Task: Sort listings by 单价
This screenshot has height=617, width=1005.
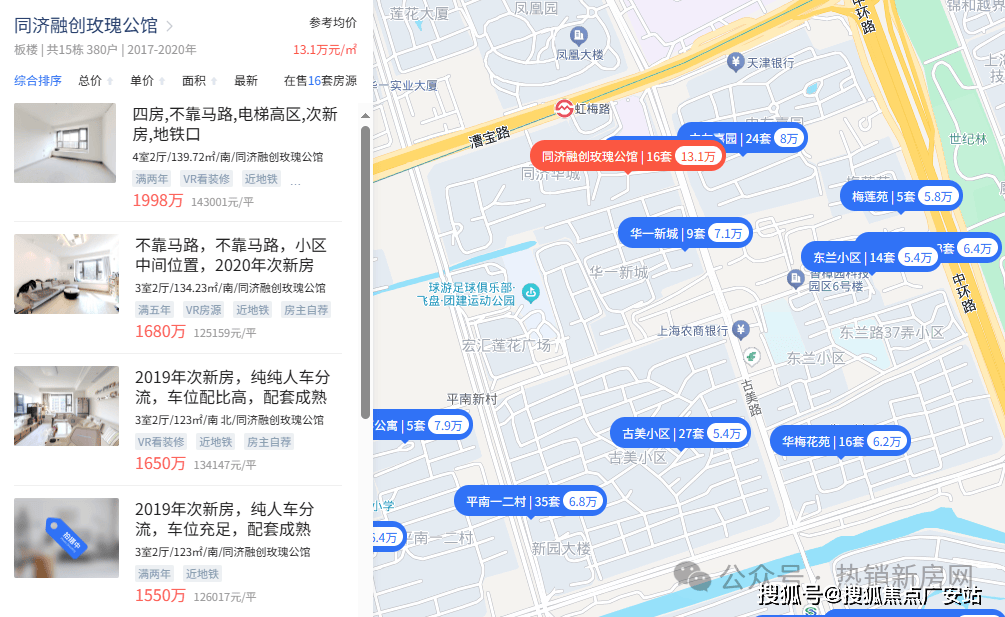Action: (x=146, y=81)
